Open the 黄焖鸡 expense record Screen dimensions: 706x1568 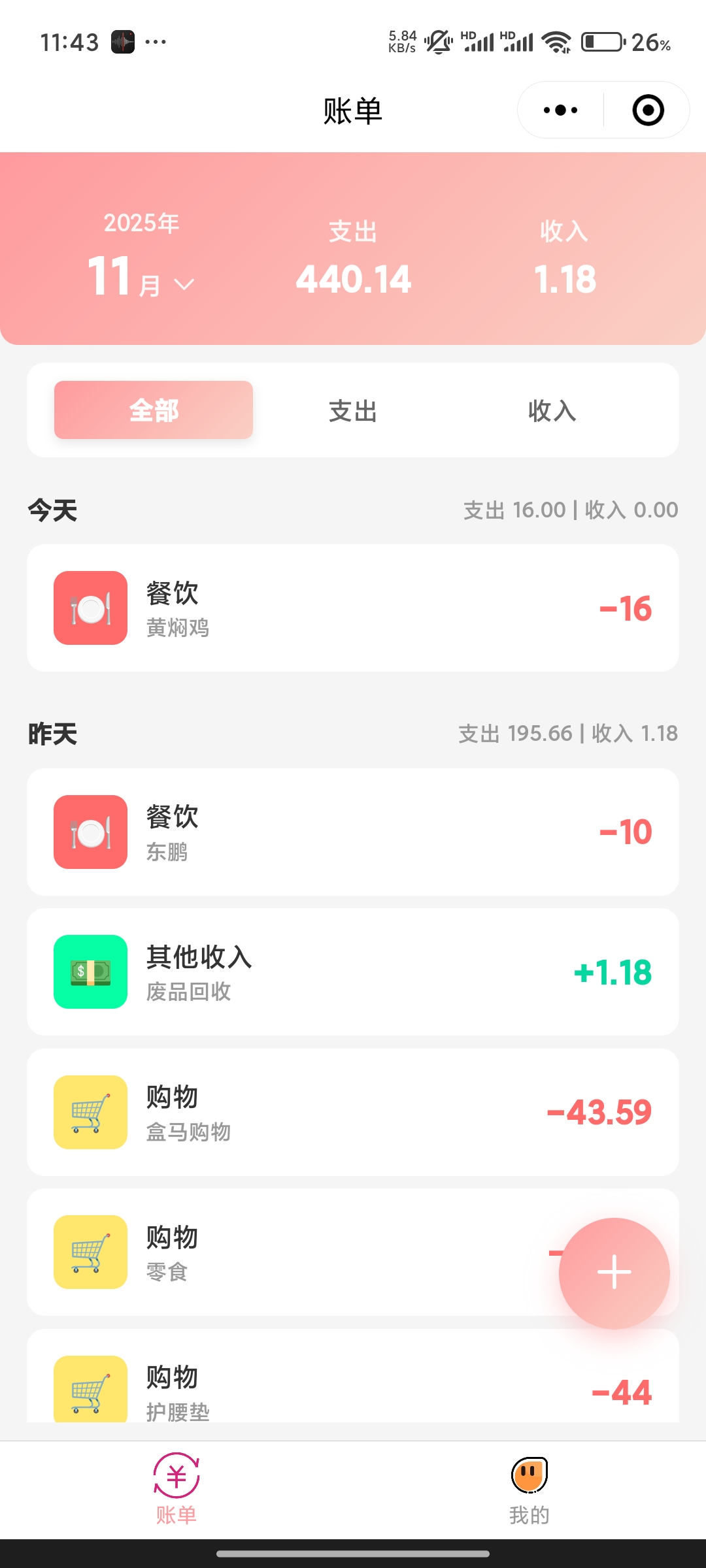pos(353,607)
